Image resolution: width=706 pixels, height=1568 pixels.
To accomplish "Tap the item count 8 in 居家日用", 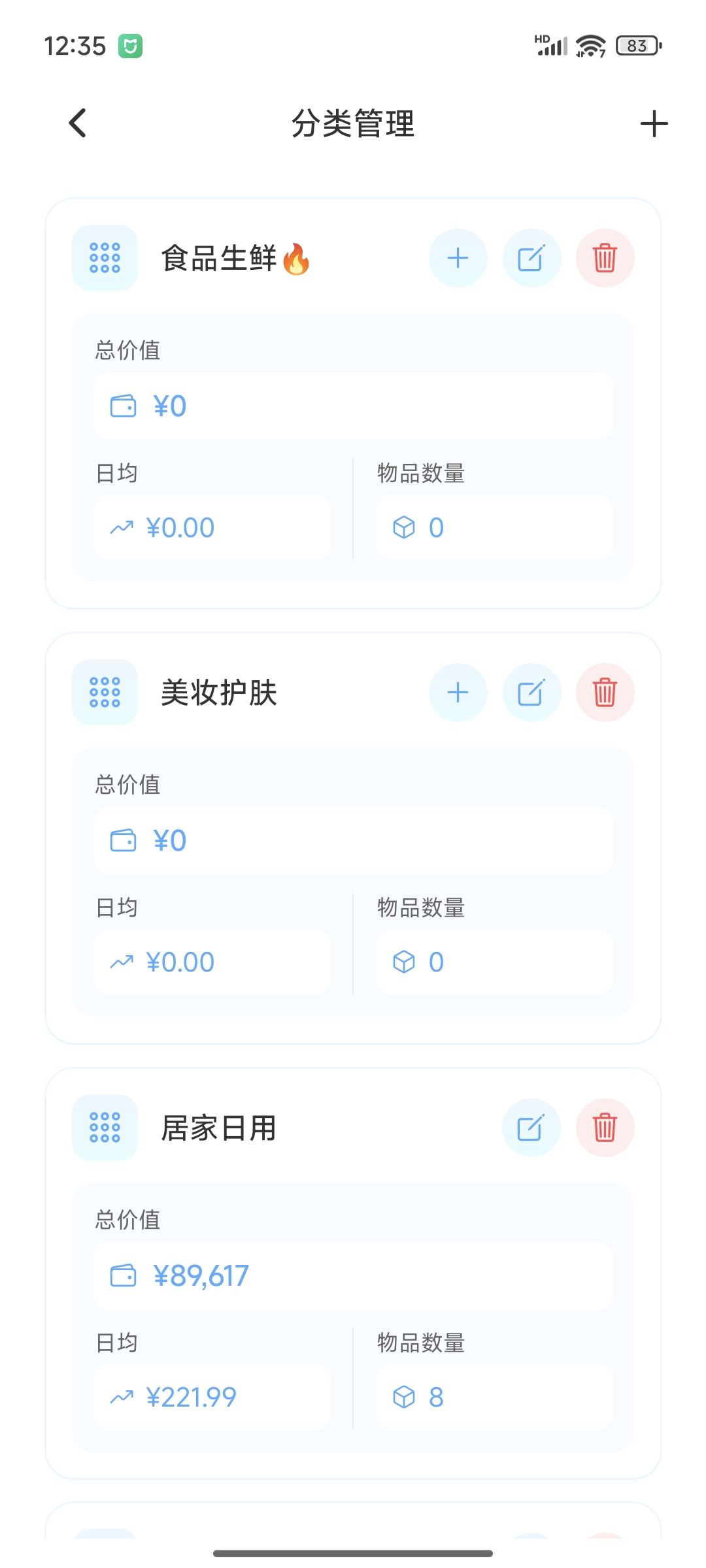I will click(x=494, y=1397).
